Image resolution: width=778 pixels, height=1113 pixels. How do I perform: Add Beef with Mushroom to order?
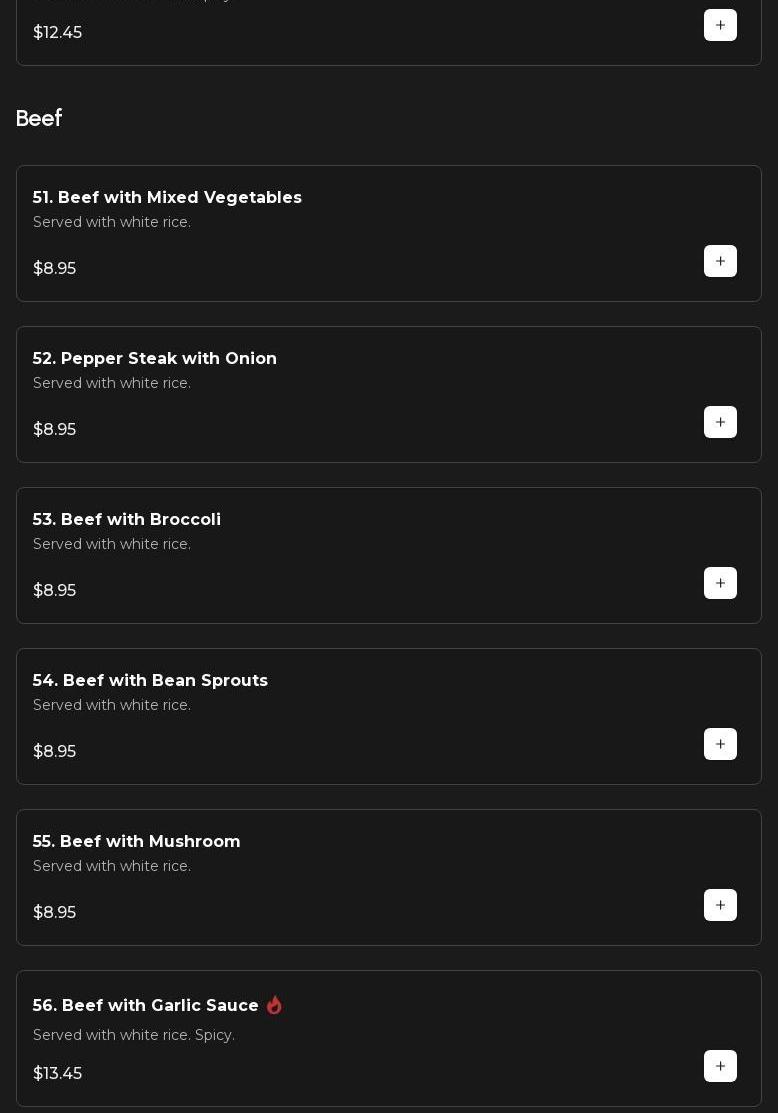tap(720, 905)
